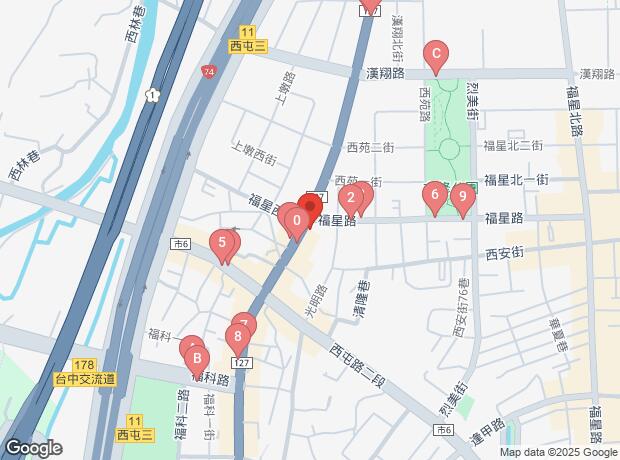Image resolution: width=620 pixels, height=460 pixels.
Task: Select map marker C near 漢翔路
Action: click(x=435, y=53)
